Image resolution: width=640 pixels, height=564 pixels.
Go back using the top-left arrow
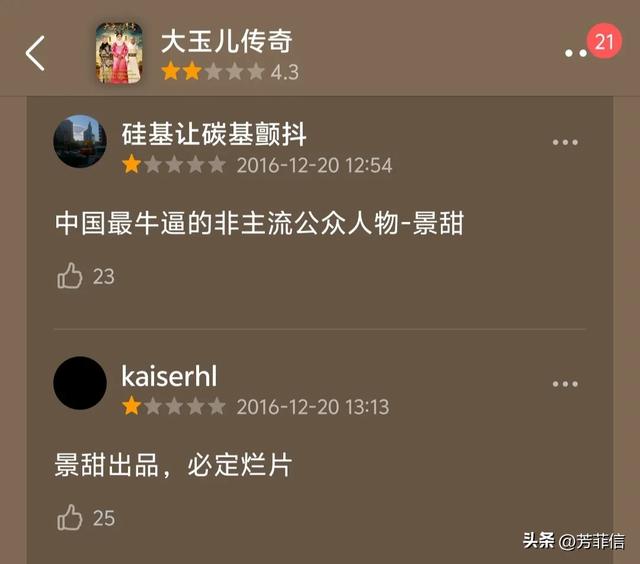[x=35, y=53]
